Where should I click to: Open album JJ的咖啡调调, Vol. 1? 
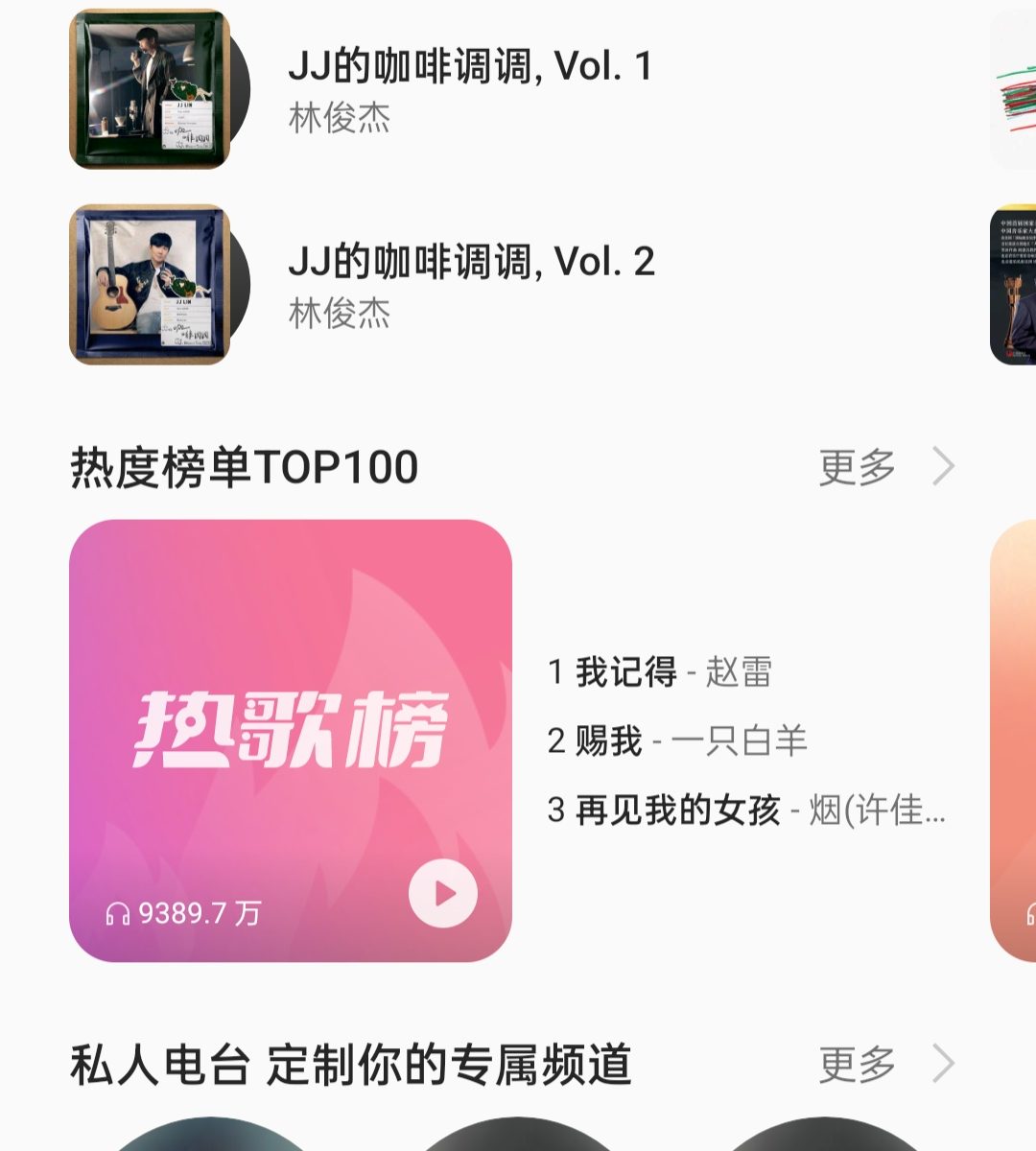click(x=470, y=88)
